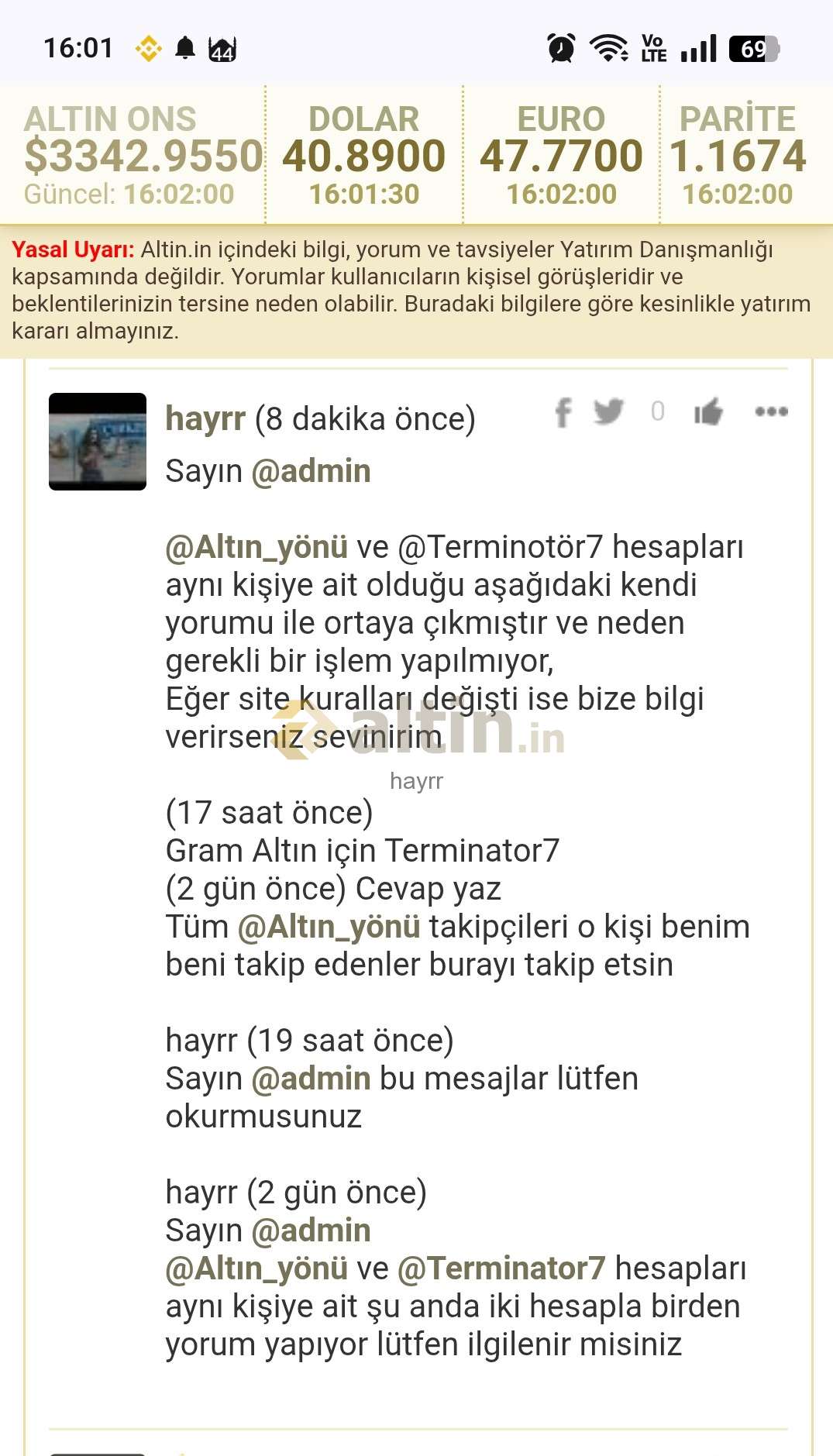
Task: Open @Terminator7 mention link
Action: [501, 1268]
